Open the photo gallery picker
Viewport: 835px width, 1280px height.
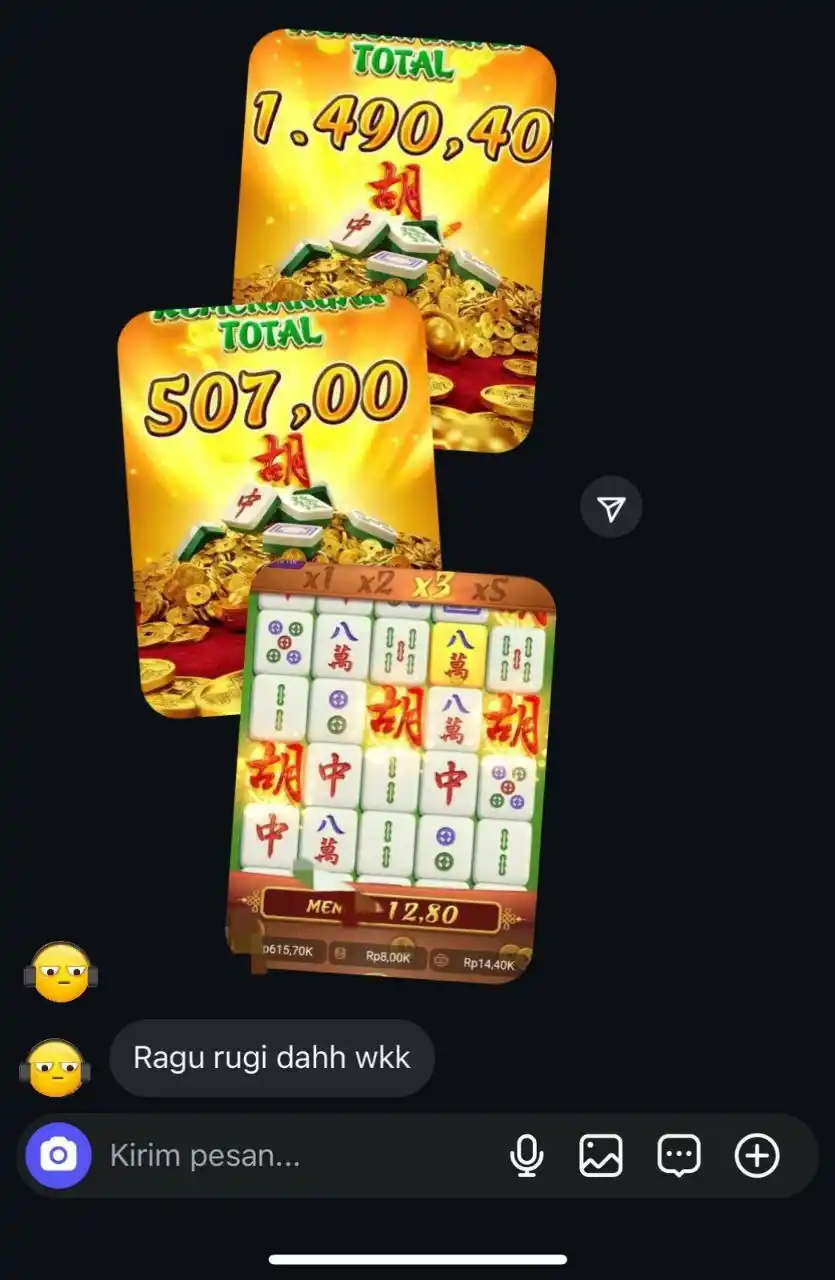pyautogui.click(x=601, y=1156)
